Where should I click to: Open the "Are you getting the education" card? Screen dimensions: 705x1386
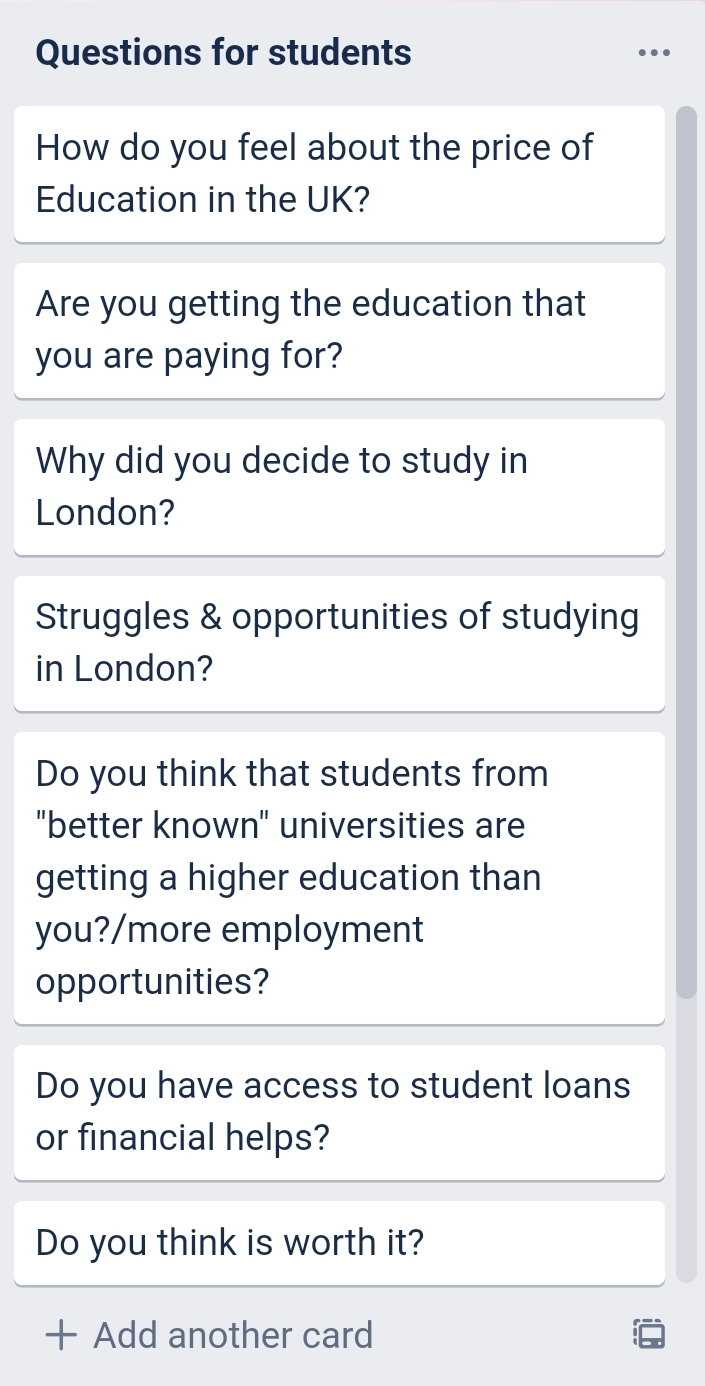339,330
